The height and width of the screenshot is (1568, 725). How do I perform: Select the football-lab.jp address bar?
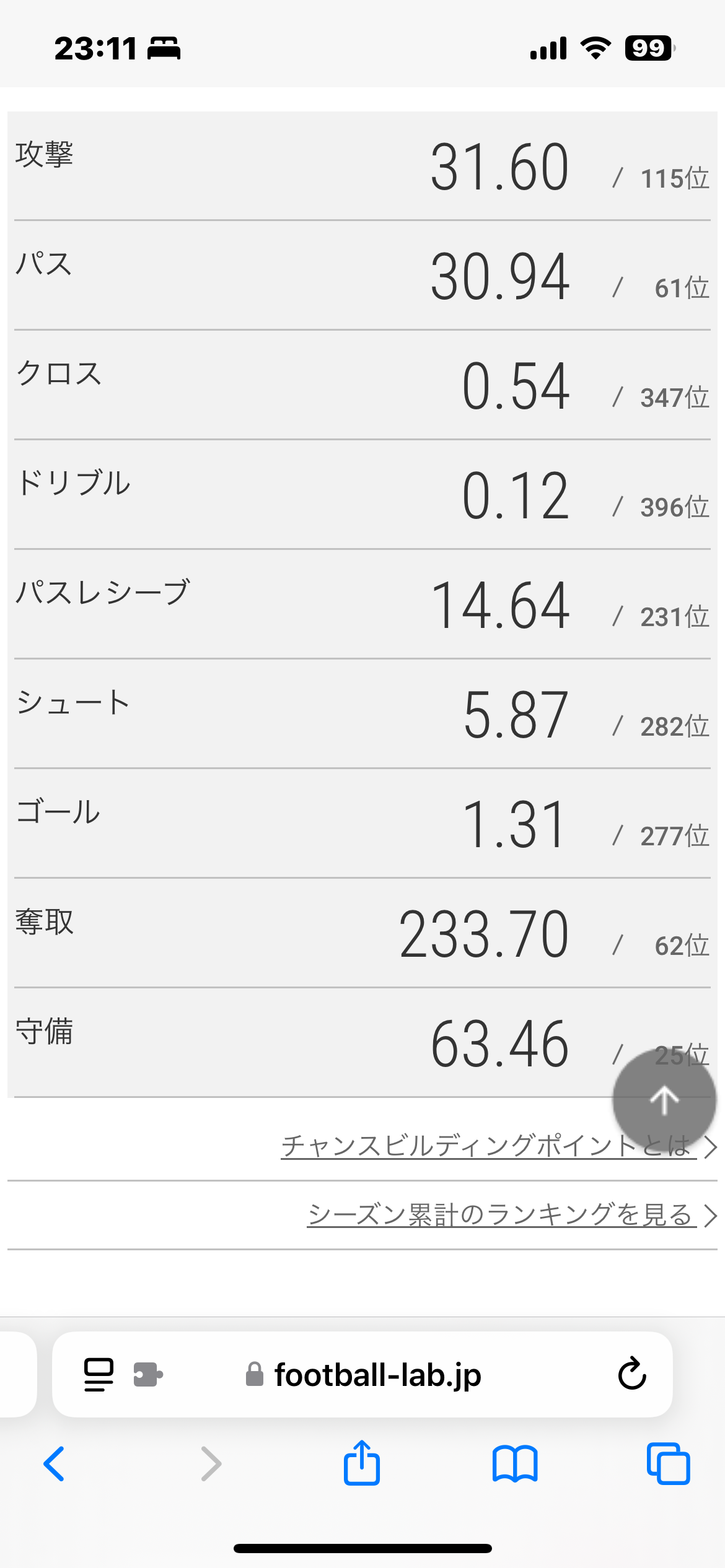tap(377, 1375)
